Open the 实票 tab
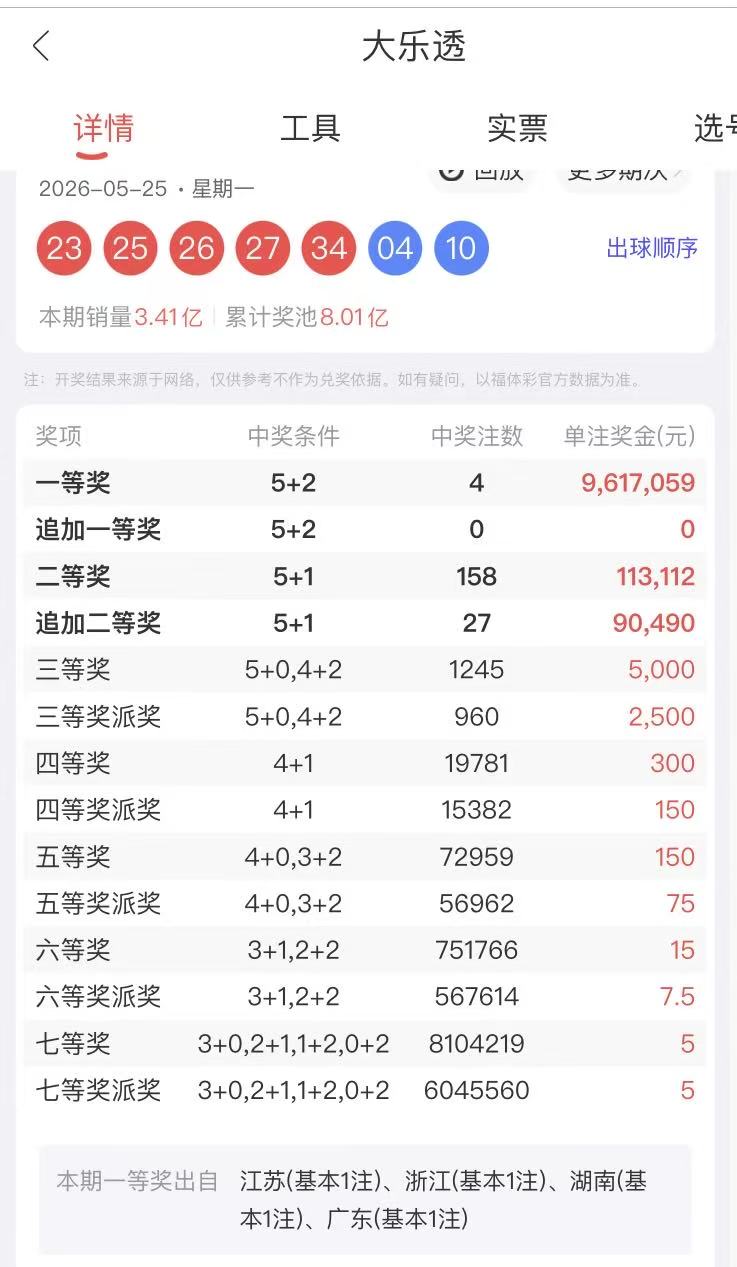Image resolution: width=737 pixels, height=1267 pixels. (x=517, y=128)
